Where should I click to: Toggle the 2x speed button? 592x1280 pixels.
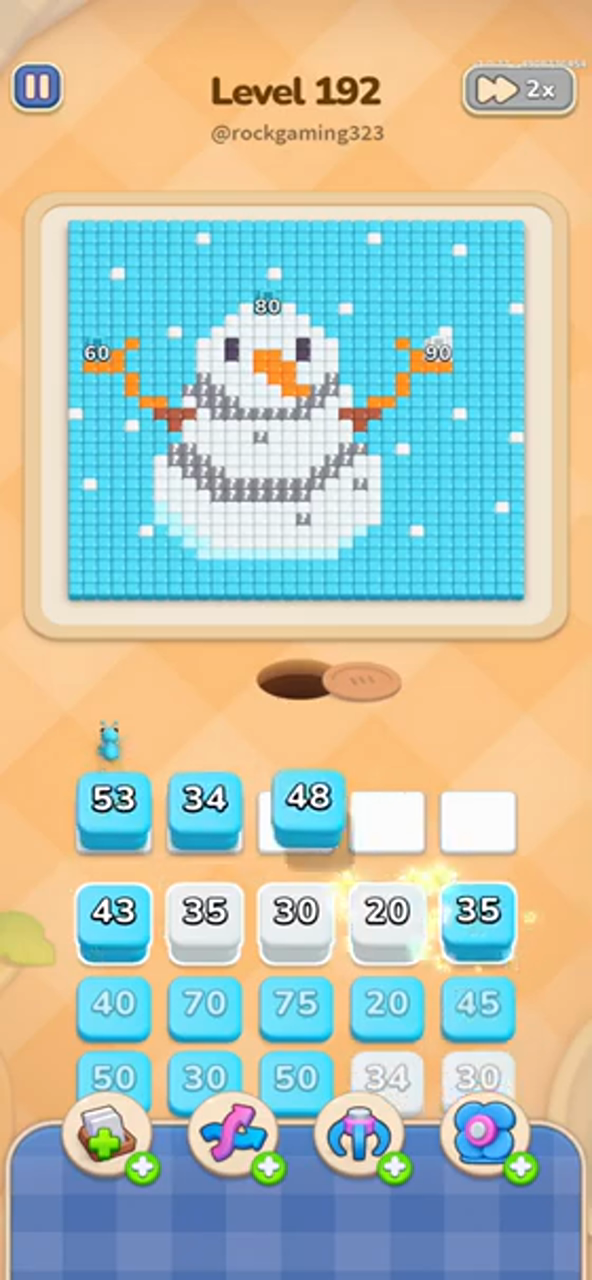[x=519, y=90]
